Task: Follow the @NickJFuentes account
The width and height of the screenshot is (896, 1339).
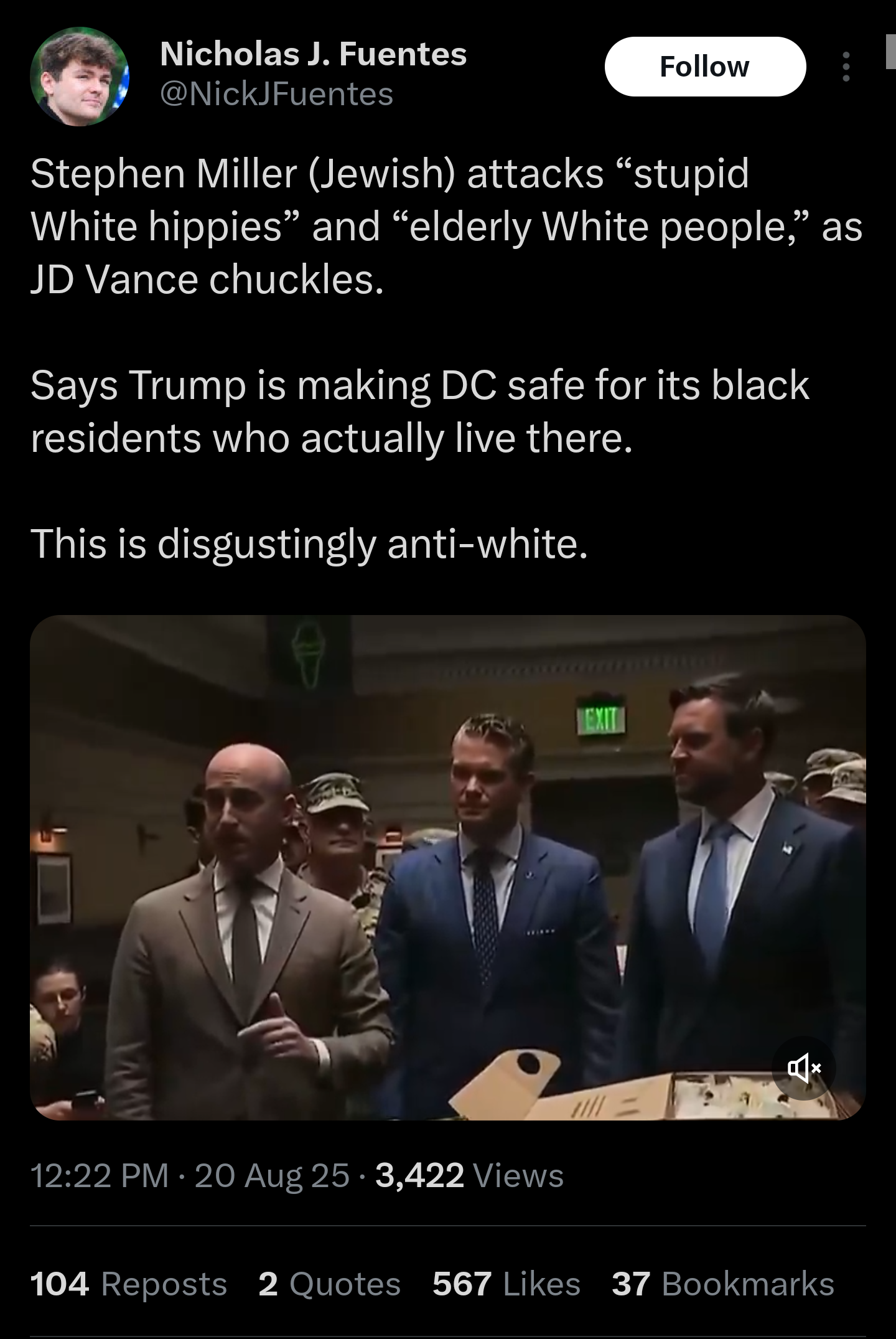Action: 704,67
